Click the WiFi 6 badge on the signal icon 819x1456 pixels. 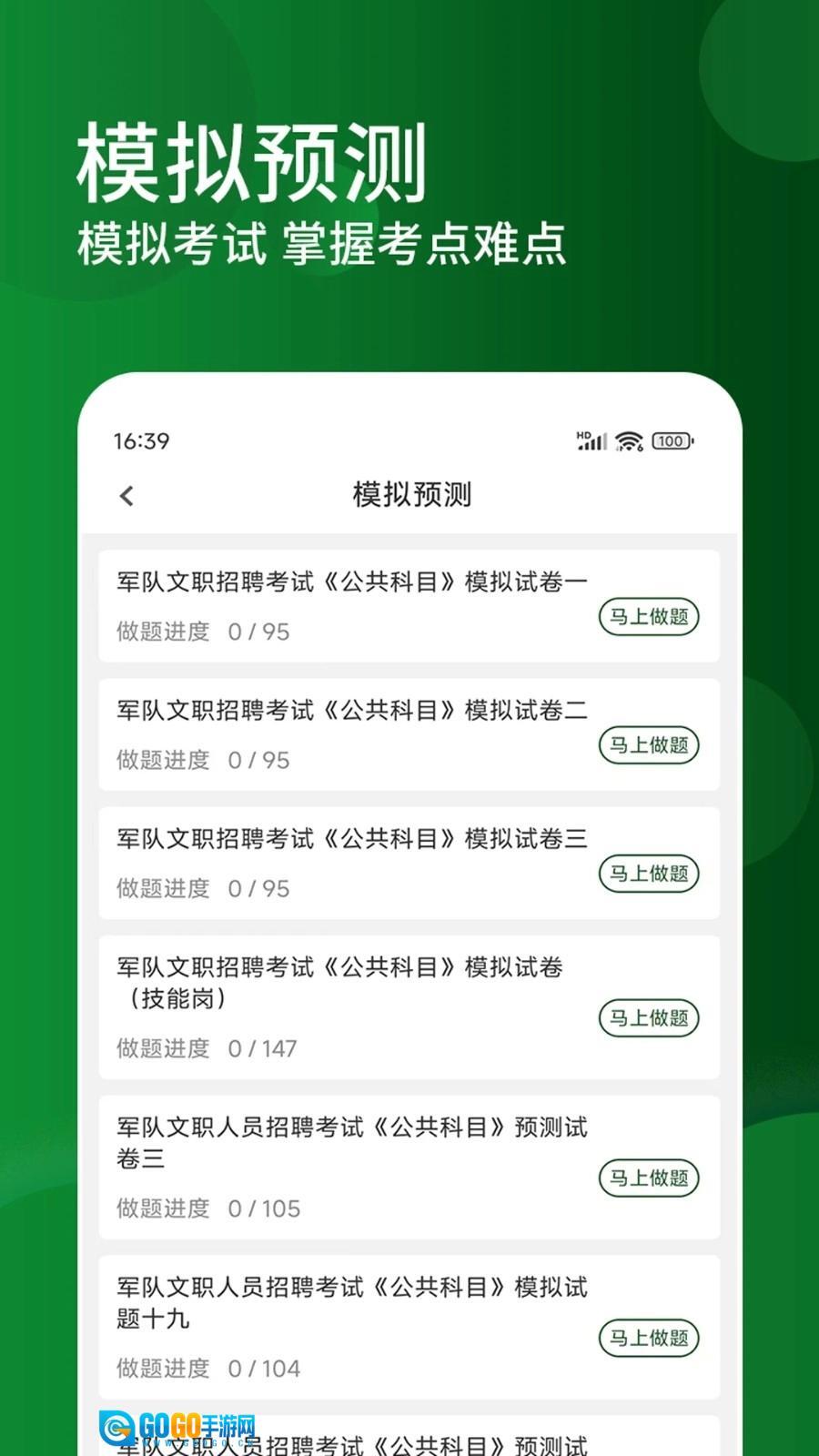pos(640,449)
